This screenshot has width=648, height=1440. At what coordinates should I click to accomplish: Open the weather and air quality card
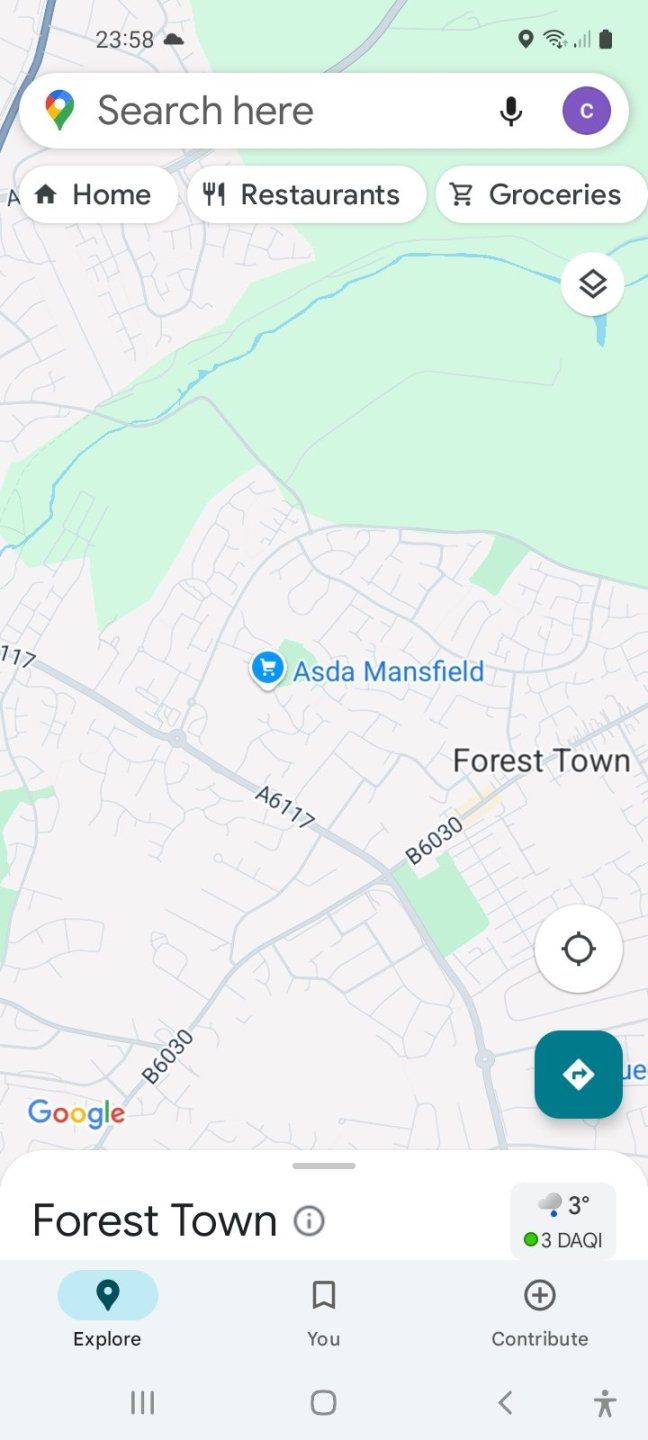tap(563, 1220)
